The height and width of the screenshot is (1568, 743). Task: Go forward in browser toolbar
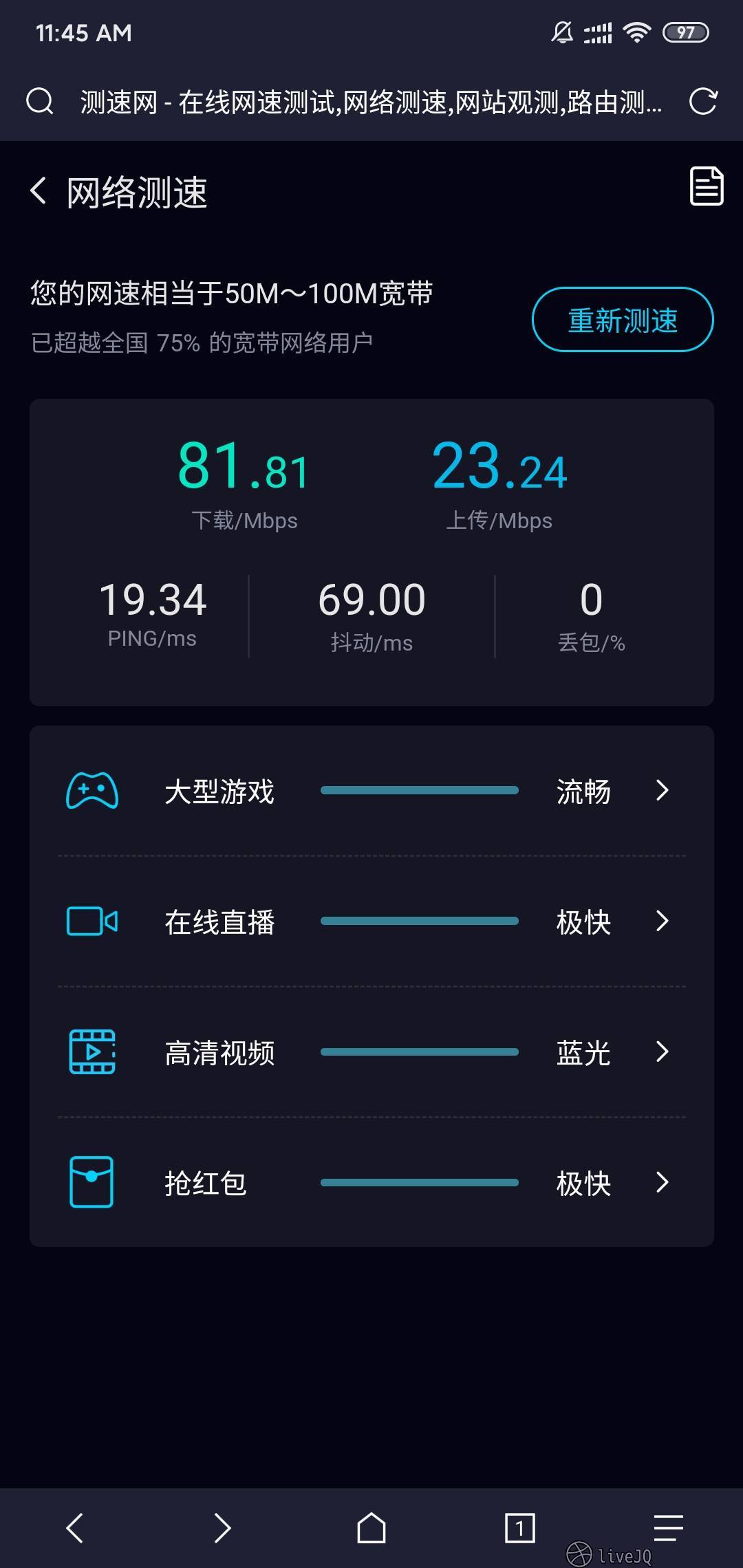pos(222,1528)
